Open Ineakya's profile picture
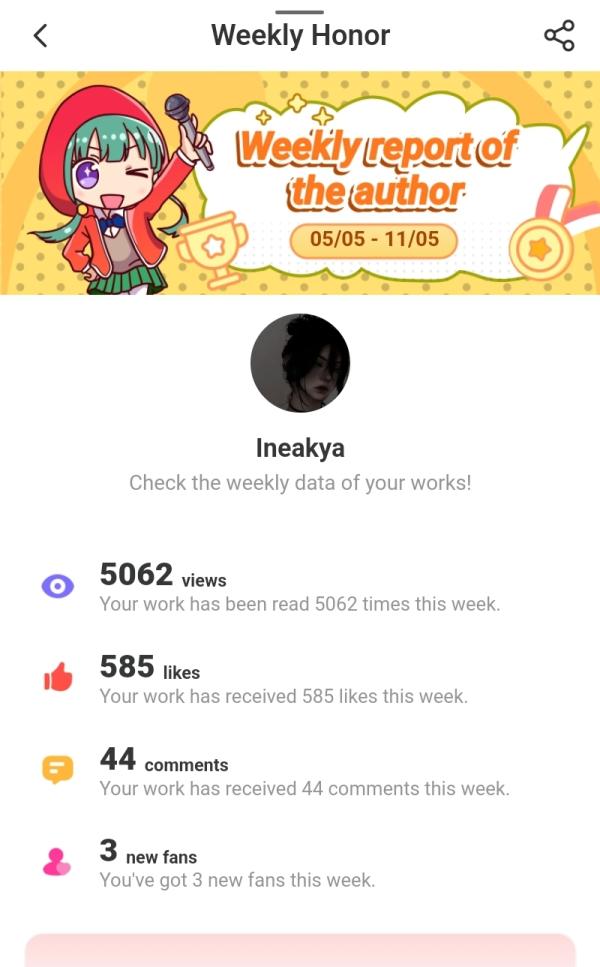The width and height of the screenshot is (600, 967). coord(300,363)
